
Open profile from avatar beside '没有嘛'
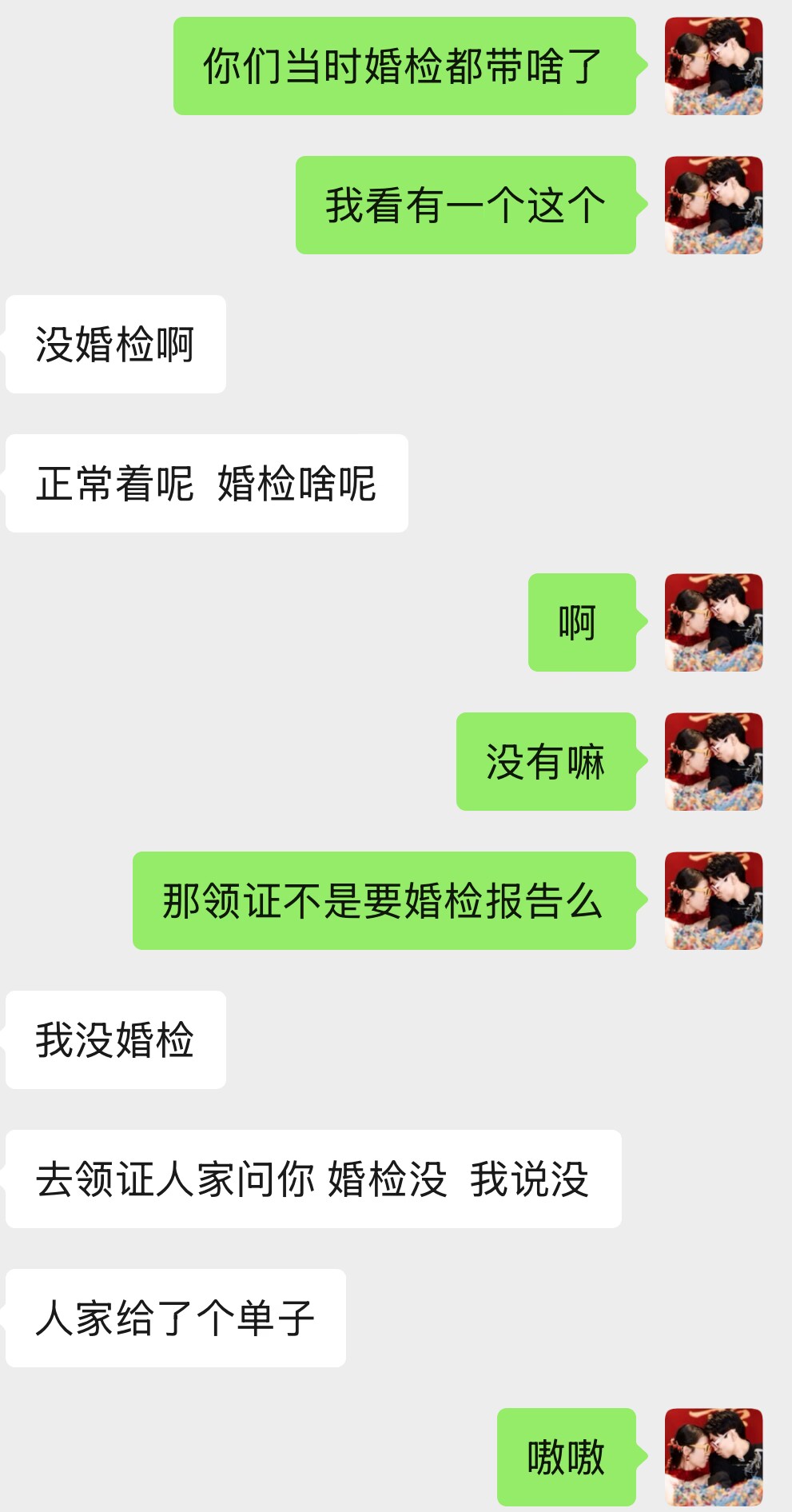point(714,762)
